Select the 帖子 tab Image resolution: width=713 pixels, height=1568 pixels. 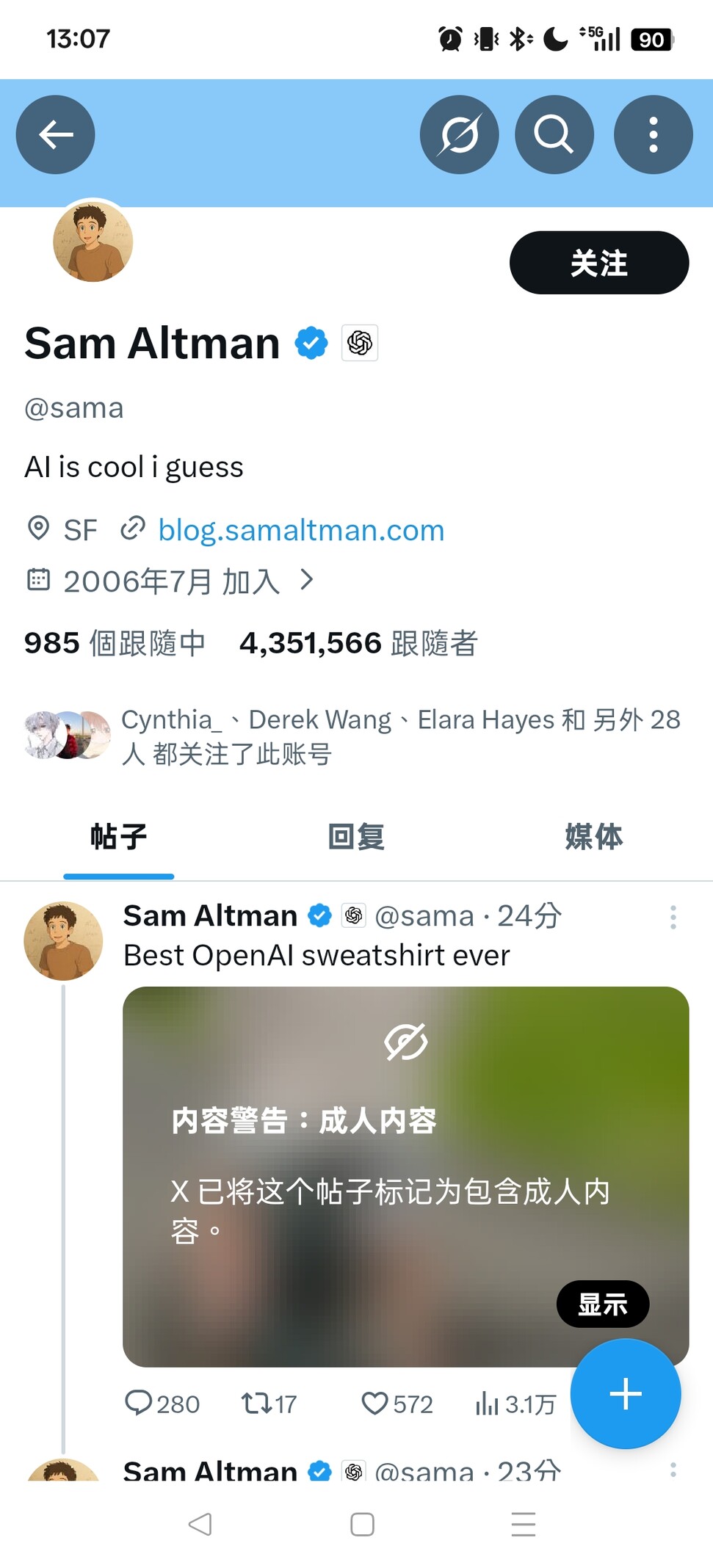119,837
